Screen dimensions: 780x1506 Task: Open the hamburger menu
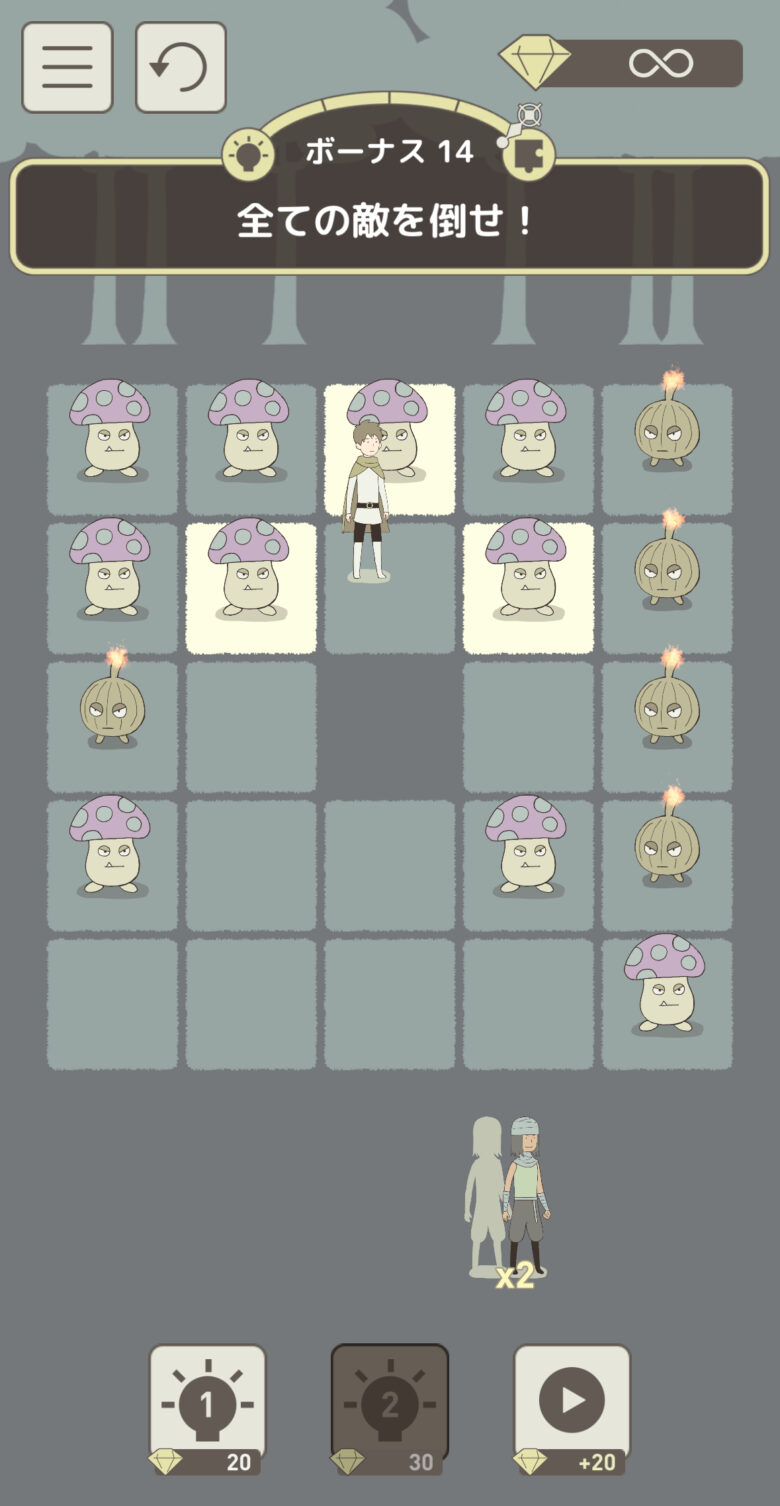pos(67,67)
